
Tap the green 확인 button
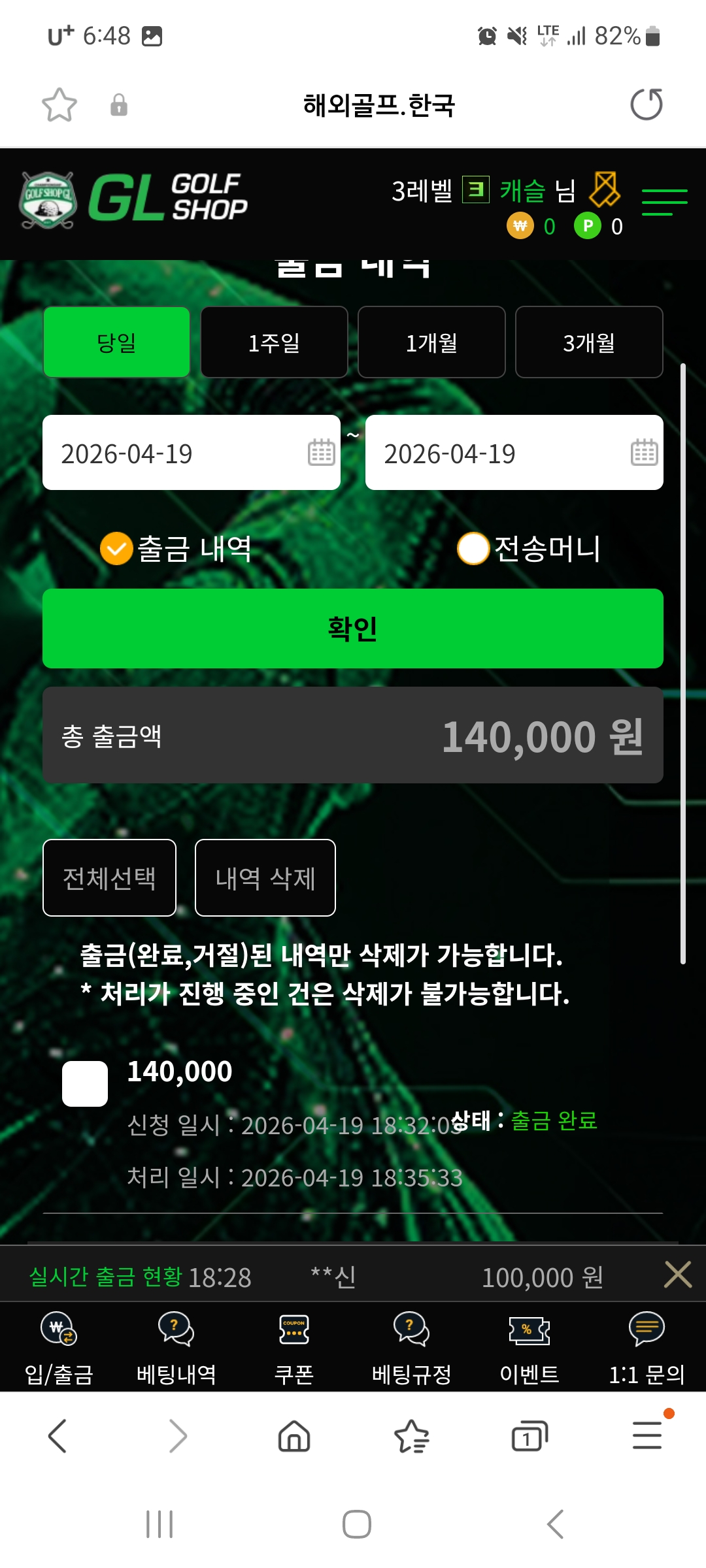353,629
